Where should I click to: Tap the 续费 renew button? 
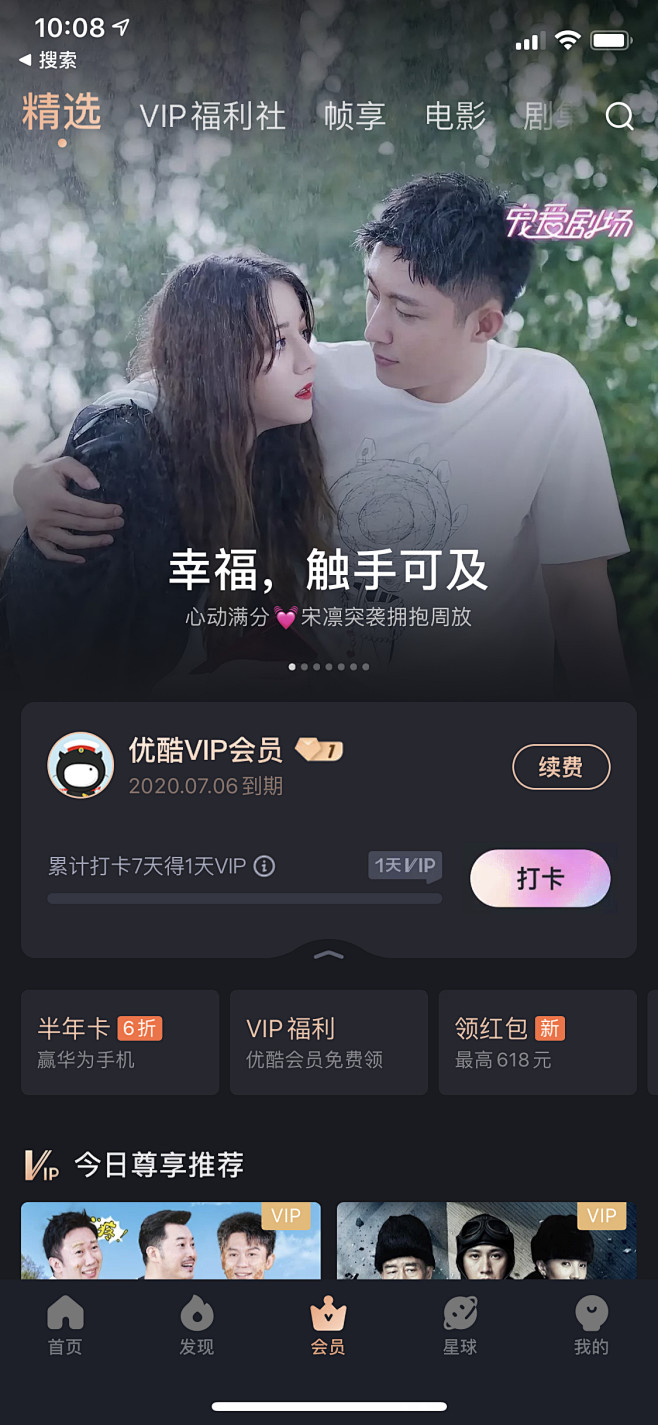[x=561, y=768]
